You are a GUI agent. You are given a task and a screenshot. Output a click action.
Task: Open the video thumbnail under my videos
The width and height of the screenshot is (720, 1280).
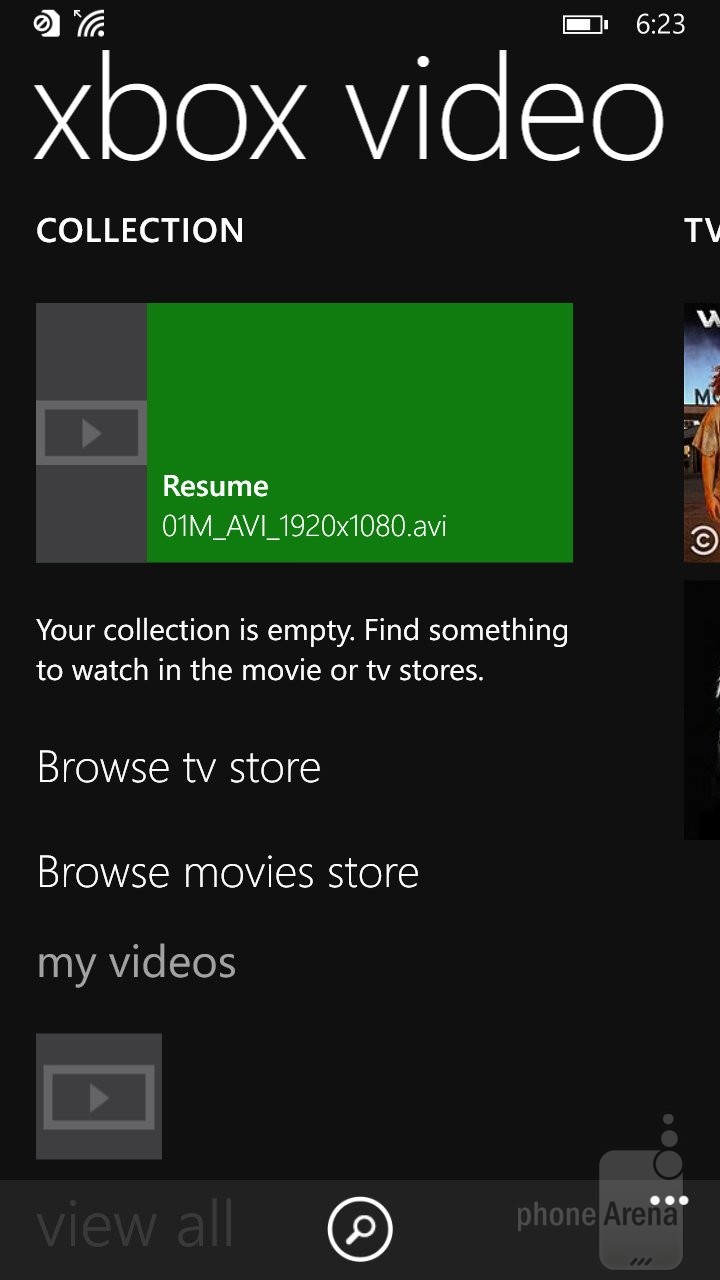coord(99,1096)
